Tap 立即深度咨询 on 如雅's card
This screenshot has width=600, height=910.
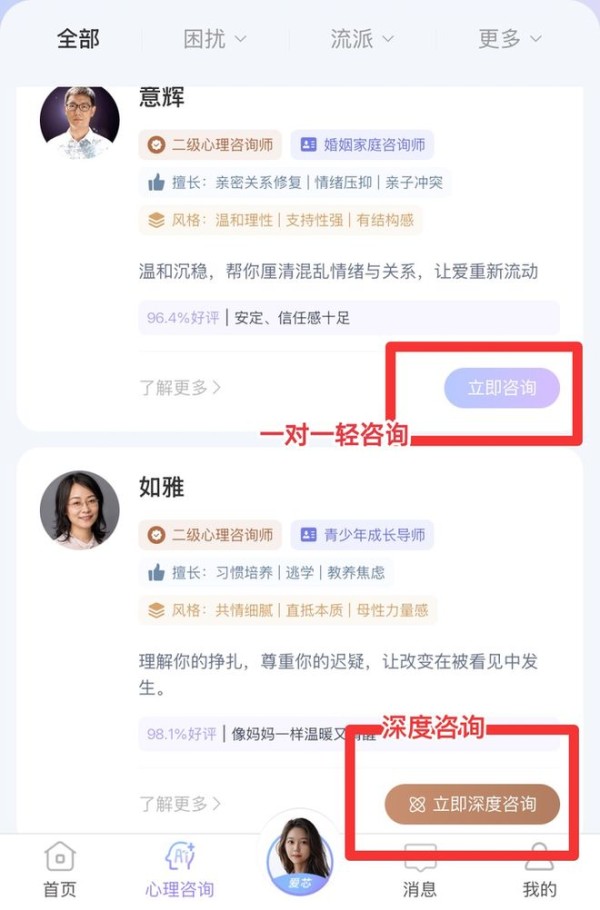coord(473,804)
